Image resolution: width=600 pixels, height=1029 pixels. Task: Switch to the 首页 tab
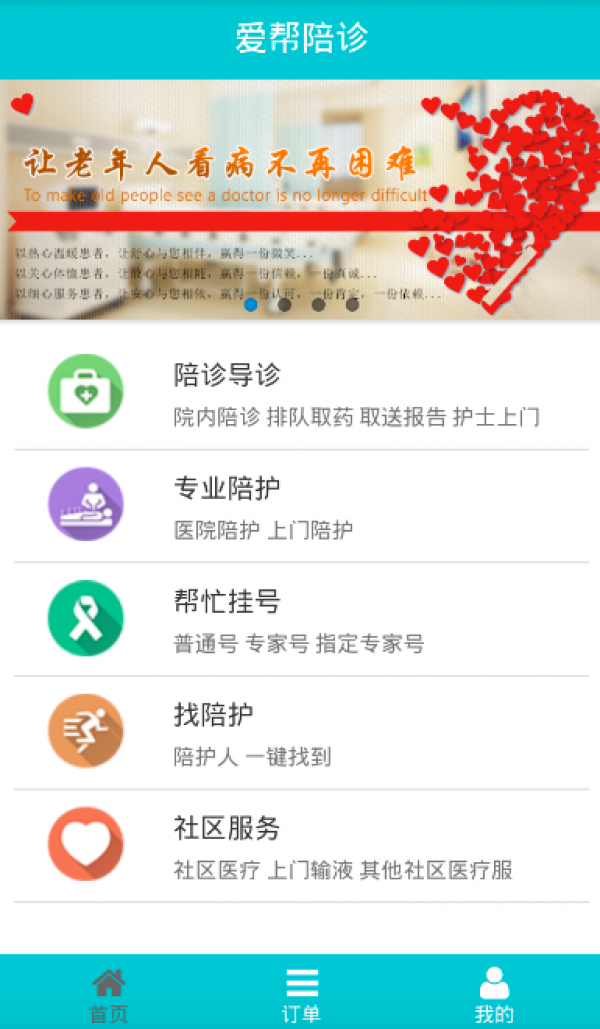[x=108, y=993]
